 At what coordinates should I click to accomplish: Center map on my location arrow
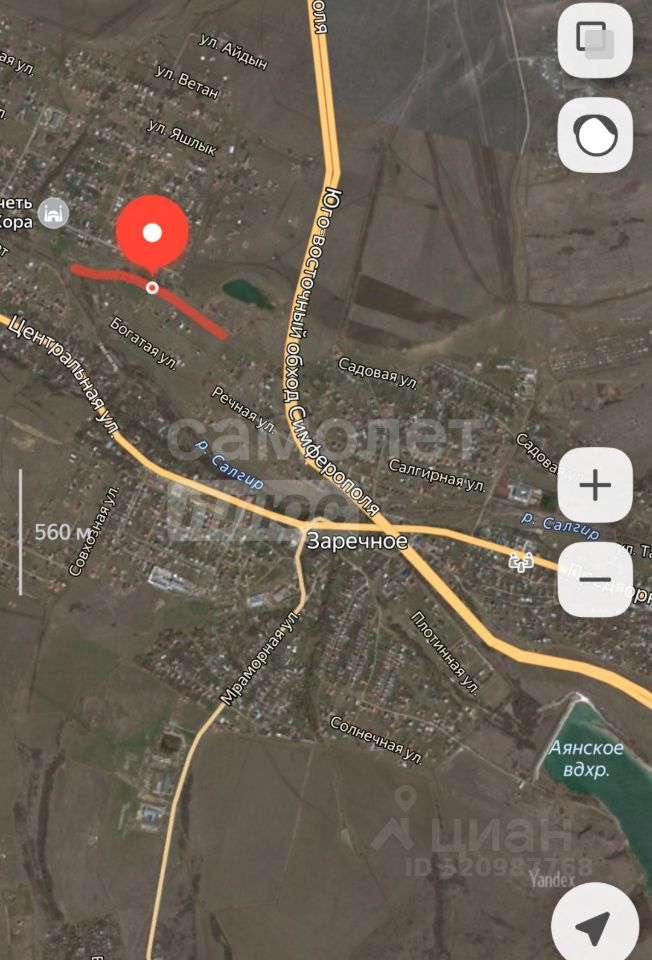pos(594,926)
